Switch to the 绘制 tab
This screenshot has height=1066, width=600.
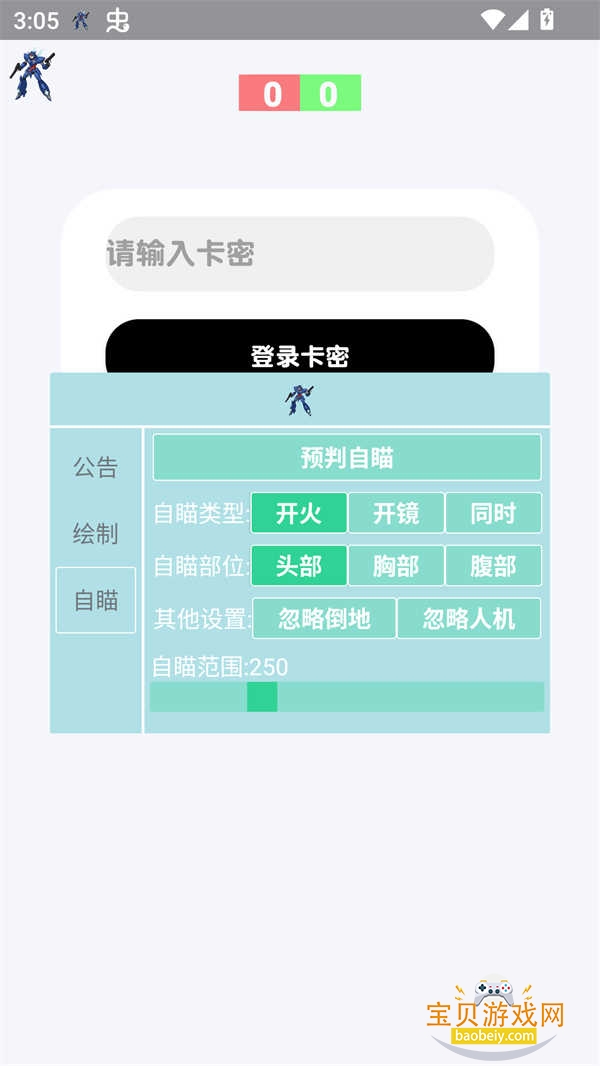tap(96, 534)
